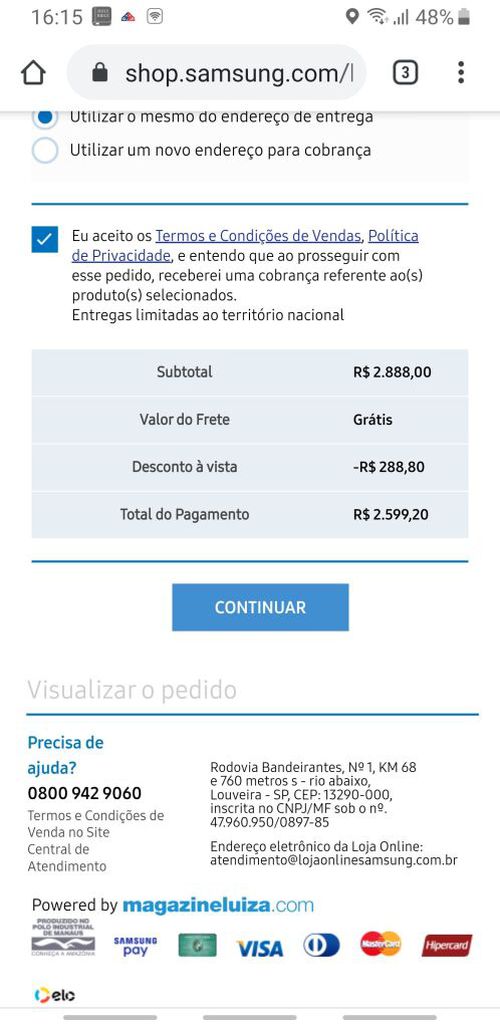Go to the browser home page
The image size is (500, 1028).
point(33,73)
